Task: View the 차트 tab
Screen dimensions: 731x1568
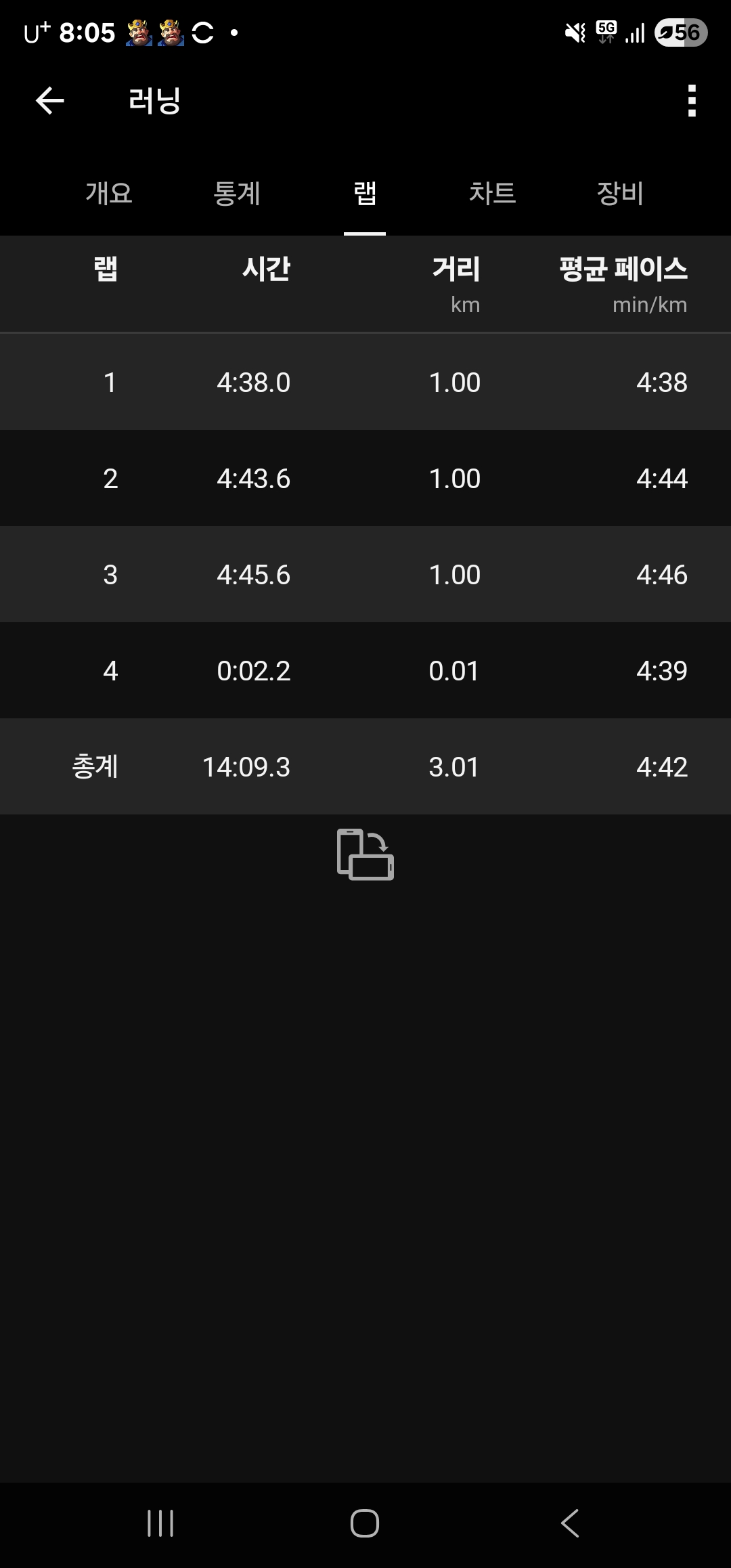Action: point(492,194)
